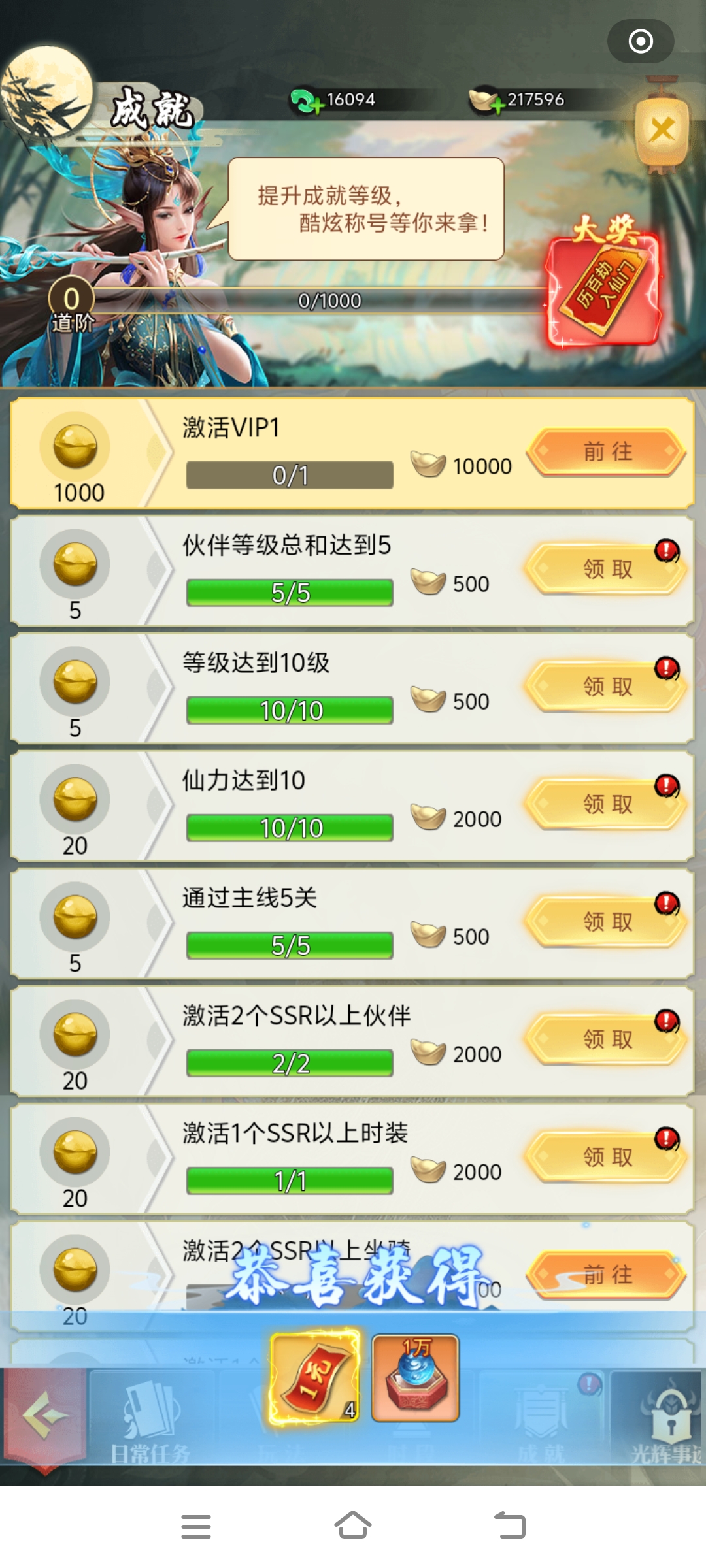Screen dimensions: 706x1568
Task: Go to the SSR mount achievement via 前往
Action: coord(607,1275)
